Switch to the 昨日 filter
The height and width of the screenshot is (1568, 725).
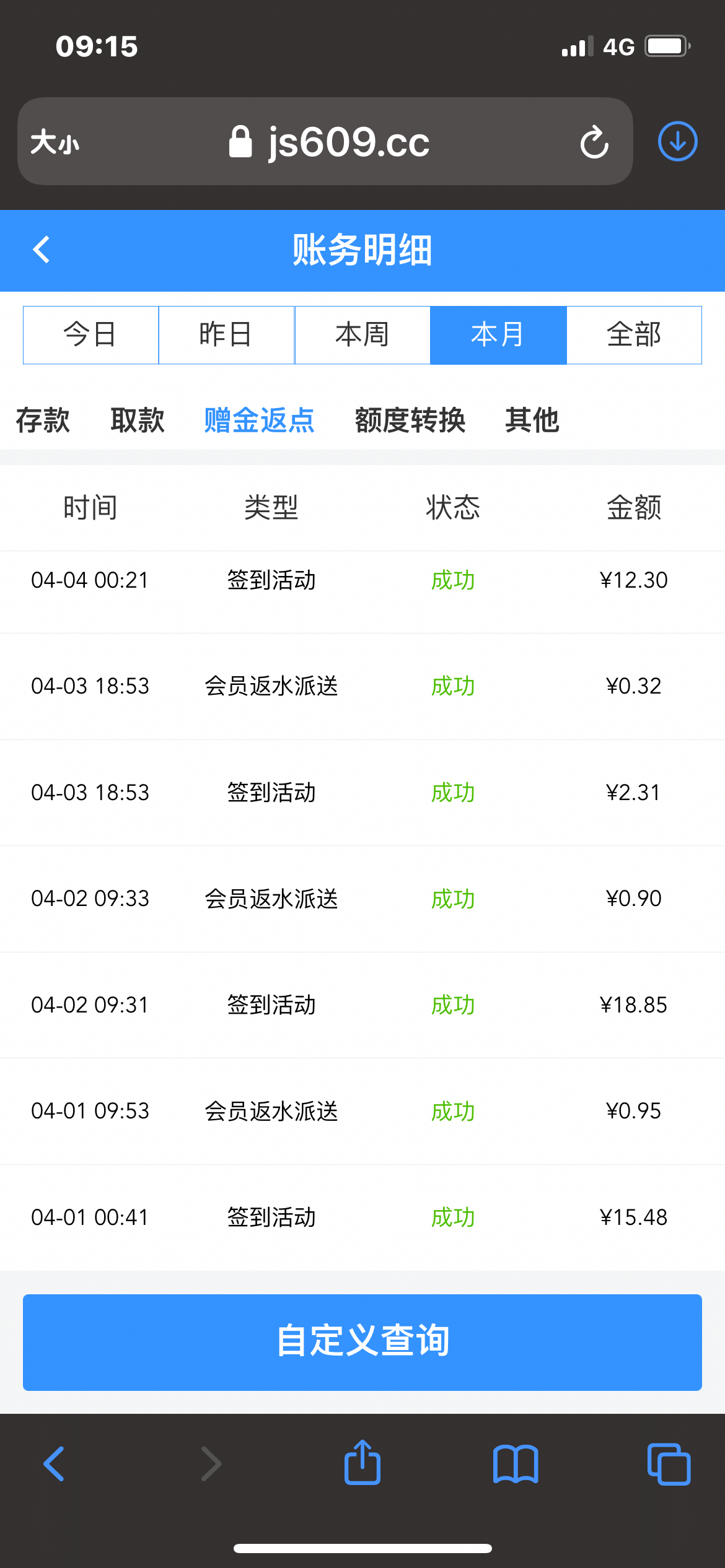tap(227, 335)
